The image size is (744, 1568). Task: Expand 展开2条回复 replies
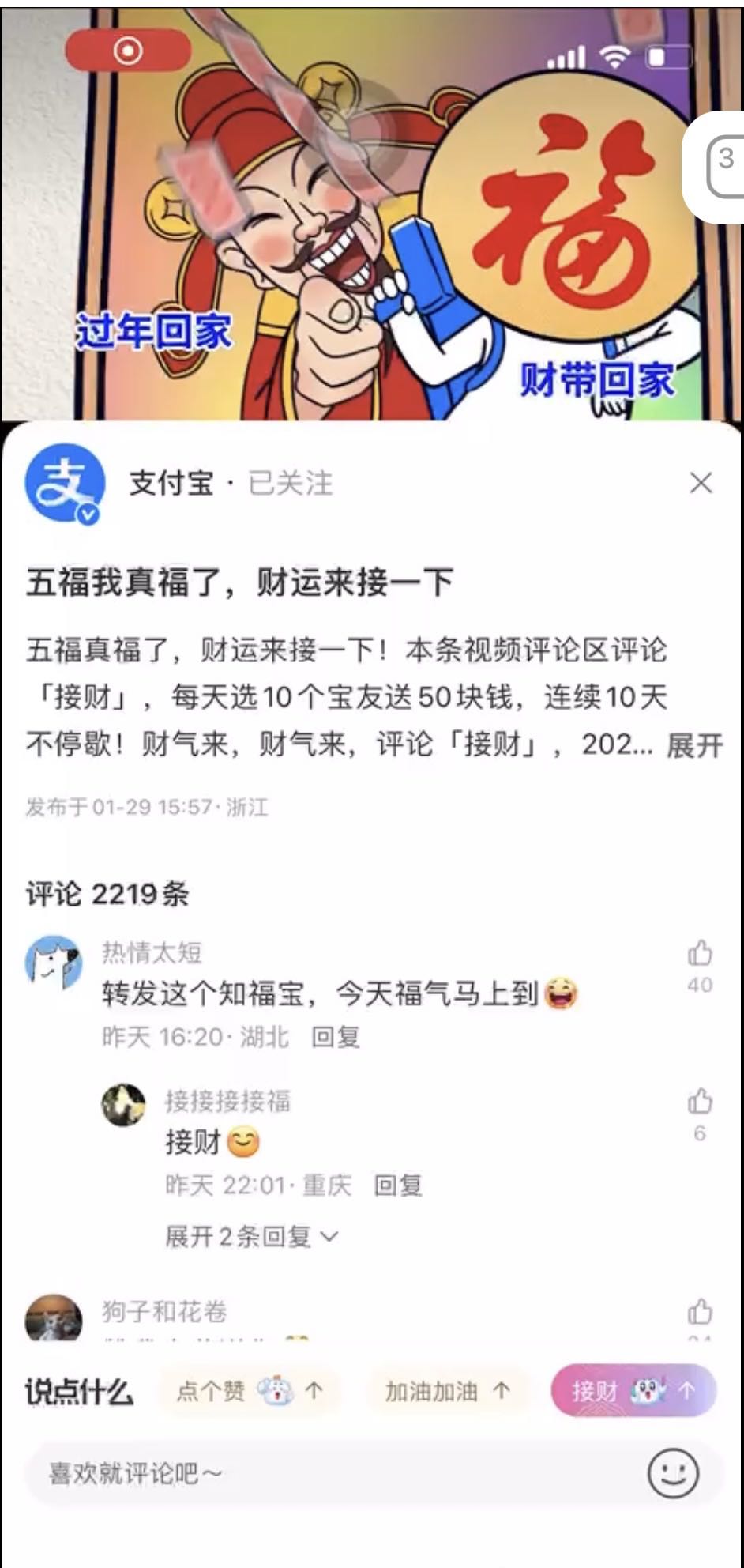[x=251, y=1236]
